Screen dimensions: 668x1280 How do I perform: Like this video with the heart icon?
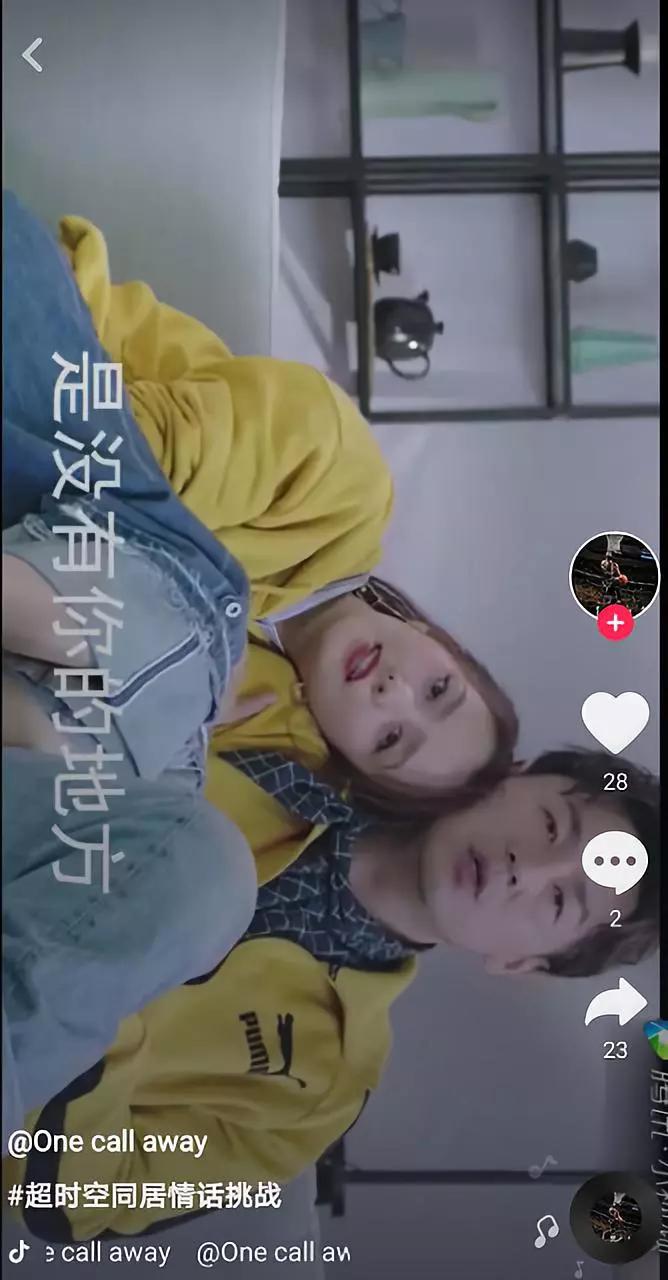615,722
